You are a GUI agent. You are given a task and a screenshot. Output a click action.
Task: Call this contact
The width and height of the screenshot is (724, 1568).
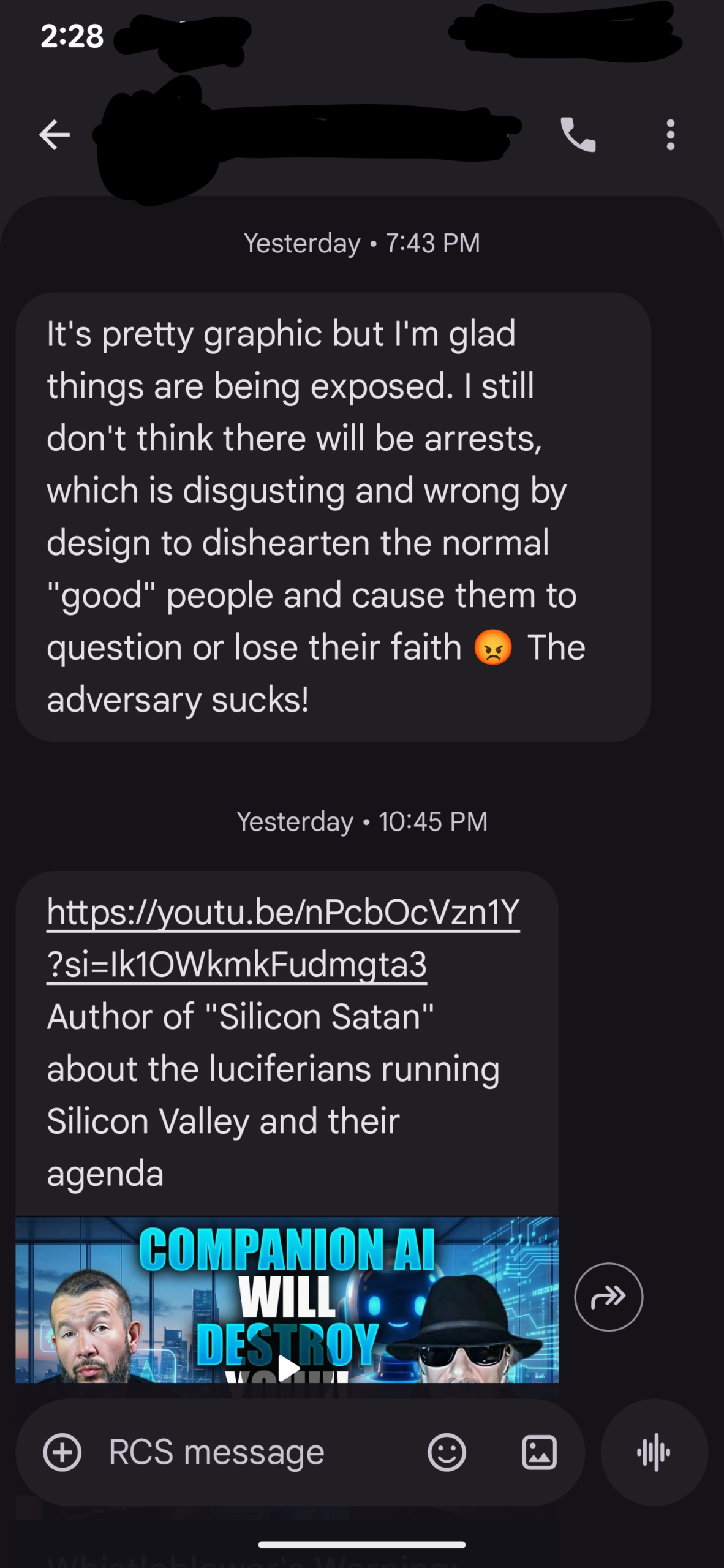(x=578, y=135)
